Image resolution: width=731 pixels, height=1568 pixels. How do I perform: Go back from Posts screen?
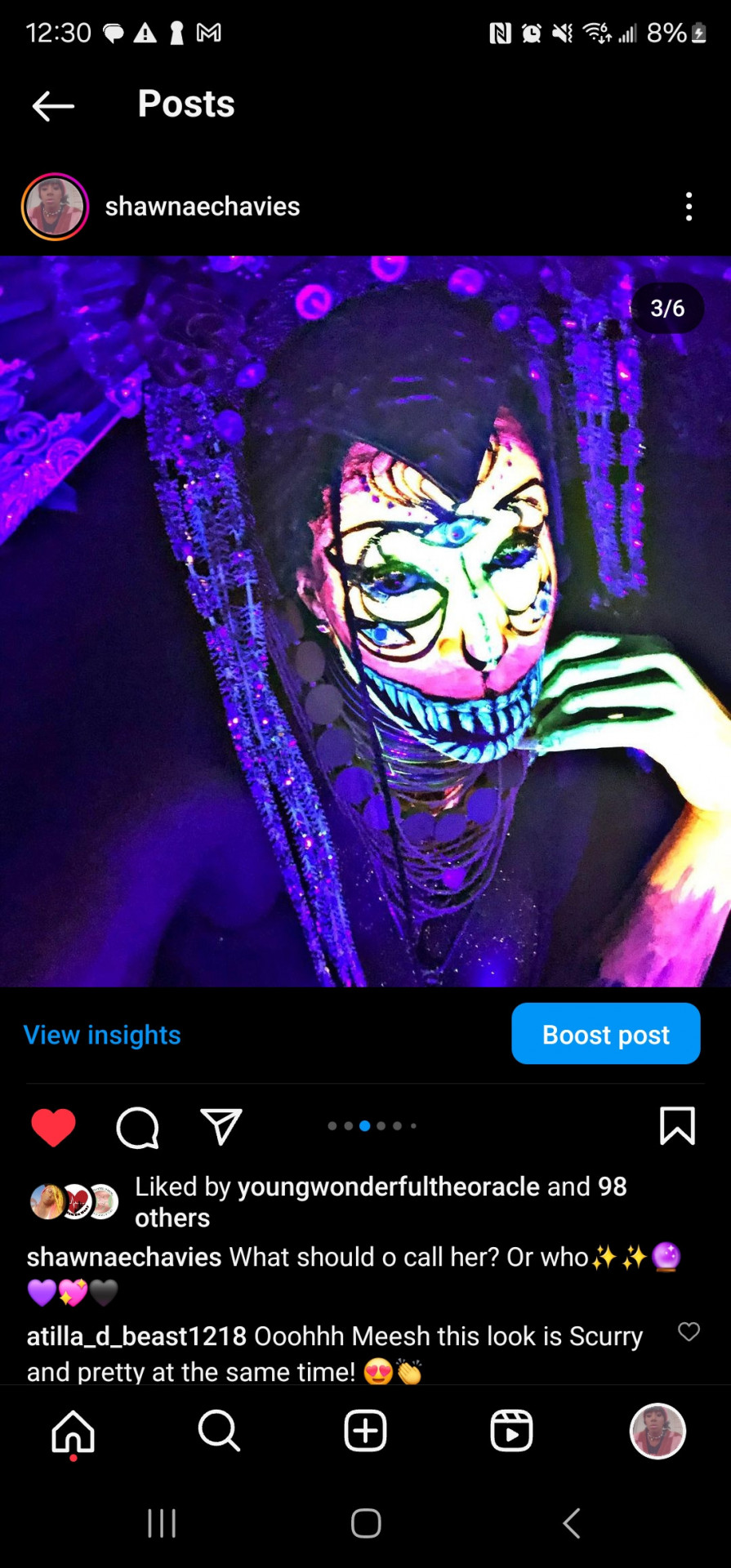[53, 105]
